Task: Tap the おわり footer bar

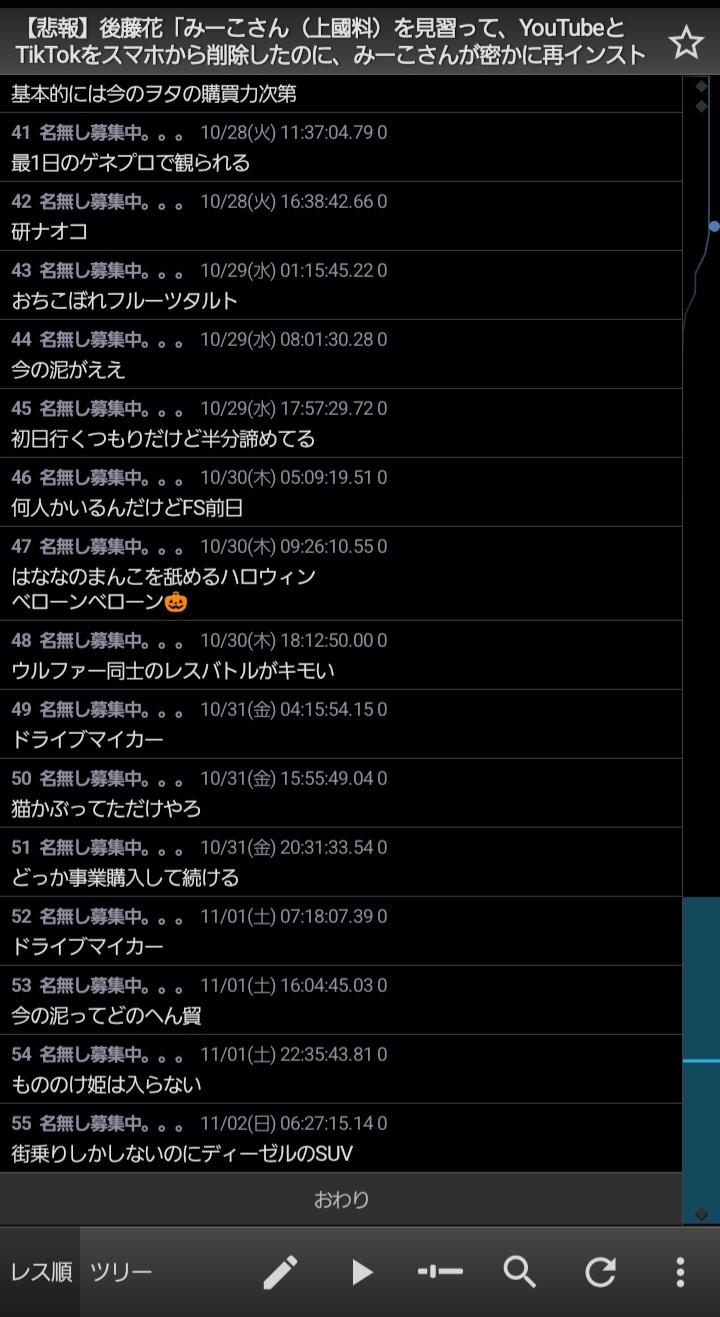Action: click(x=341, y=1199)
